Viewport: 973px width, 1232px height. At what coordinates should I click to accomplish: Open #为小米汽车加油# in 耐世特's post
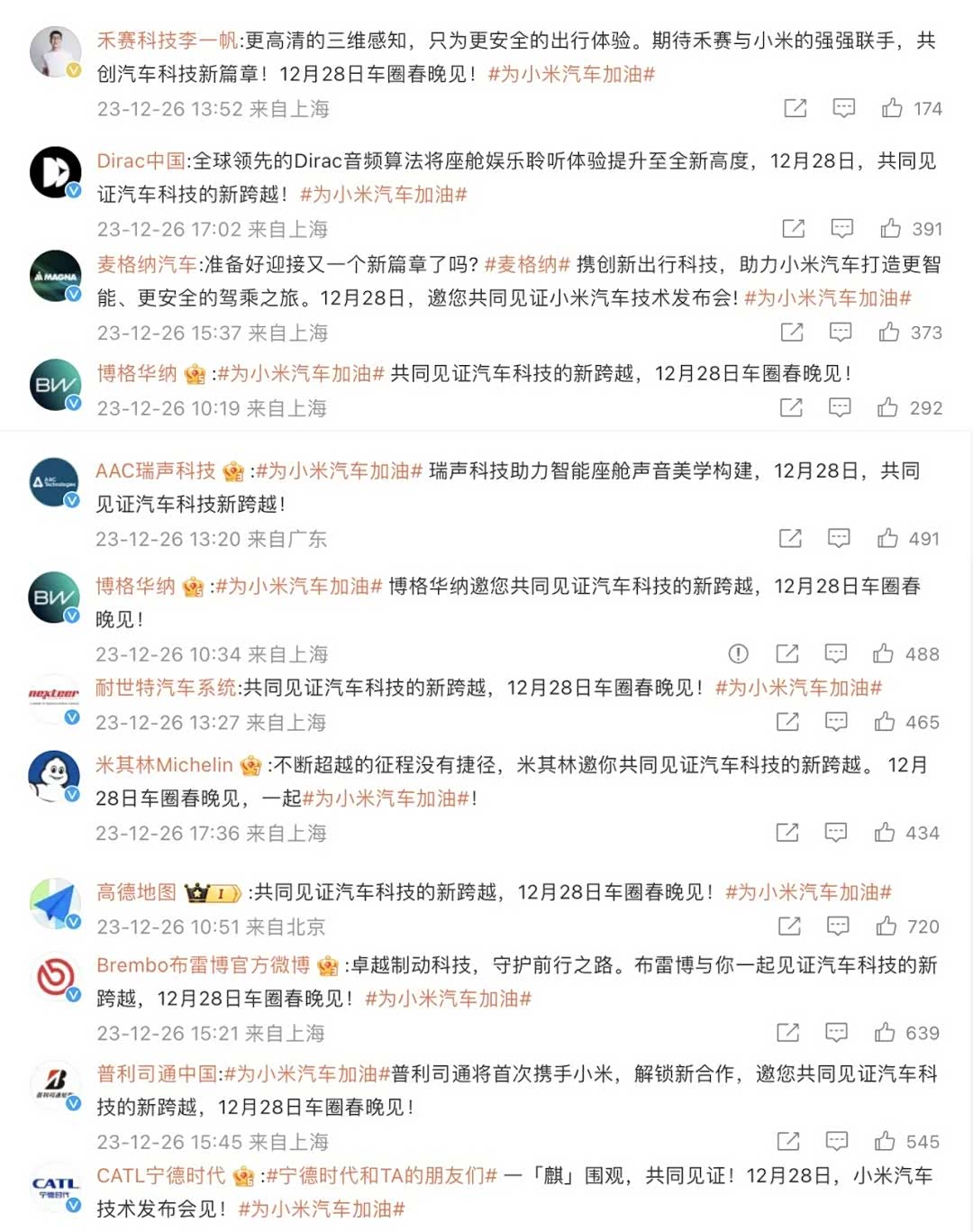[798, 688]
